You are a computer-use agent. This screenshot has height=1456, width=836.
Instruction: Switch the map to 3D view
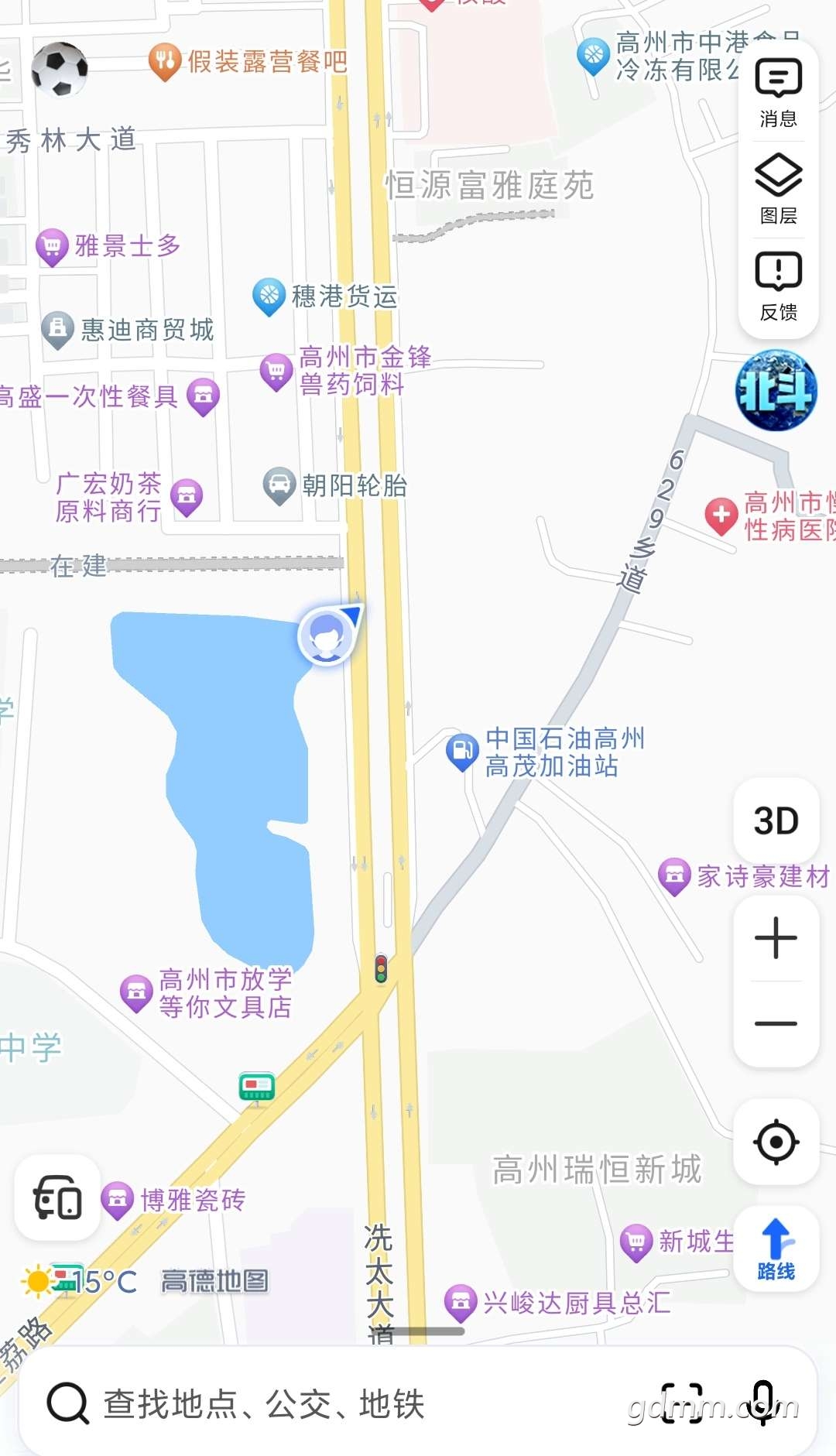click(776, 820)
